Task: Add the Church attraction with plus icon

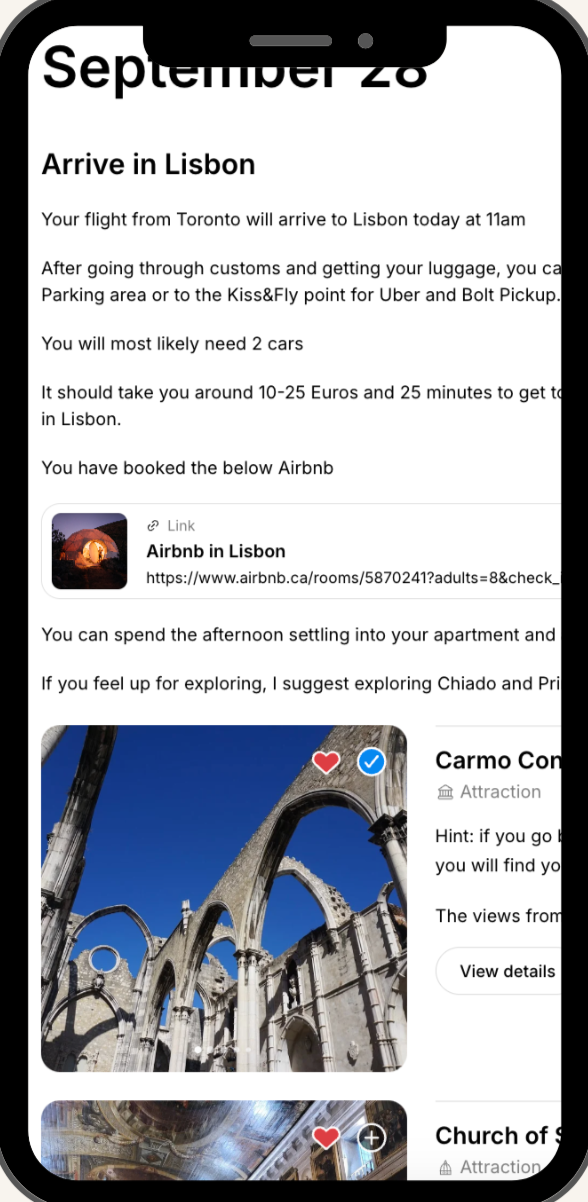Action: (371, 1137)
